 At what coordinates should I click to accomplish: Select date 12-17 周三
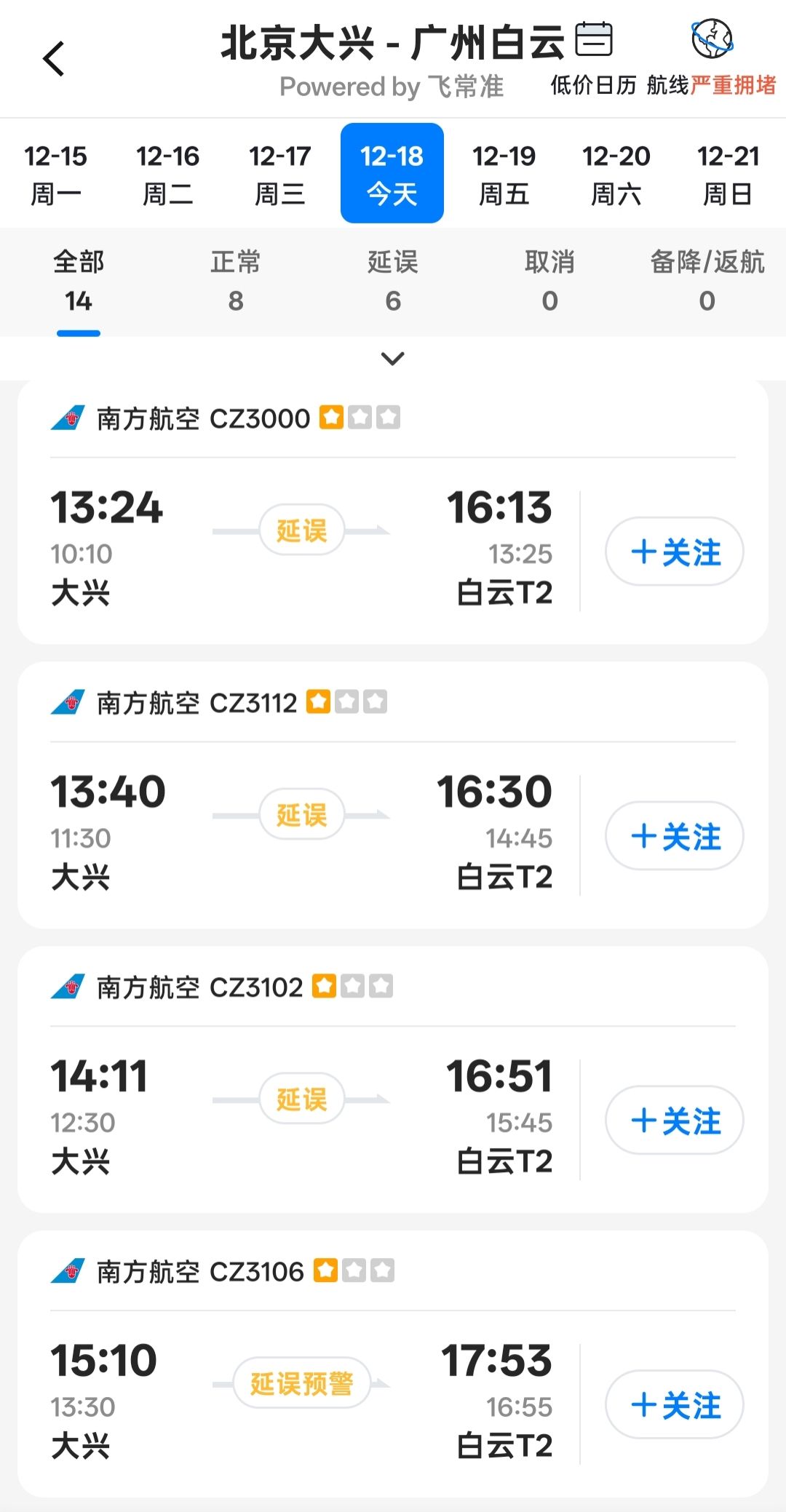(280, 174)
